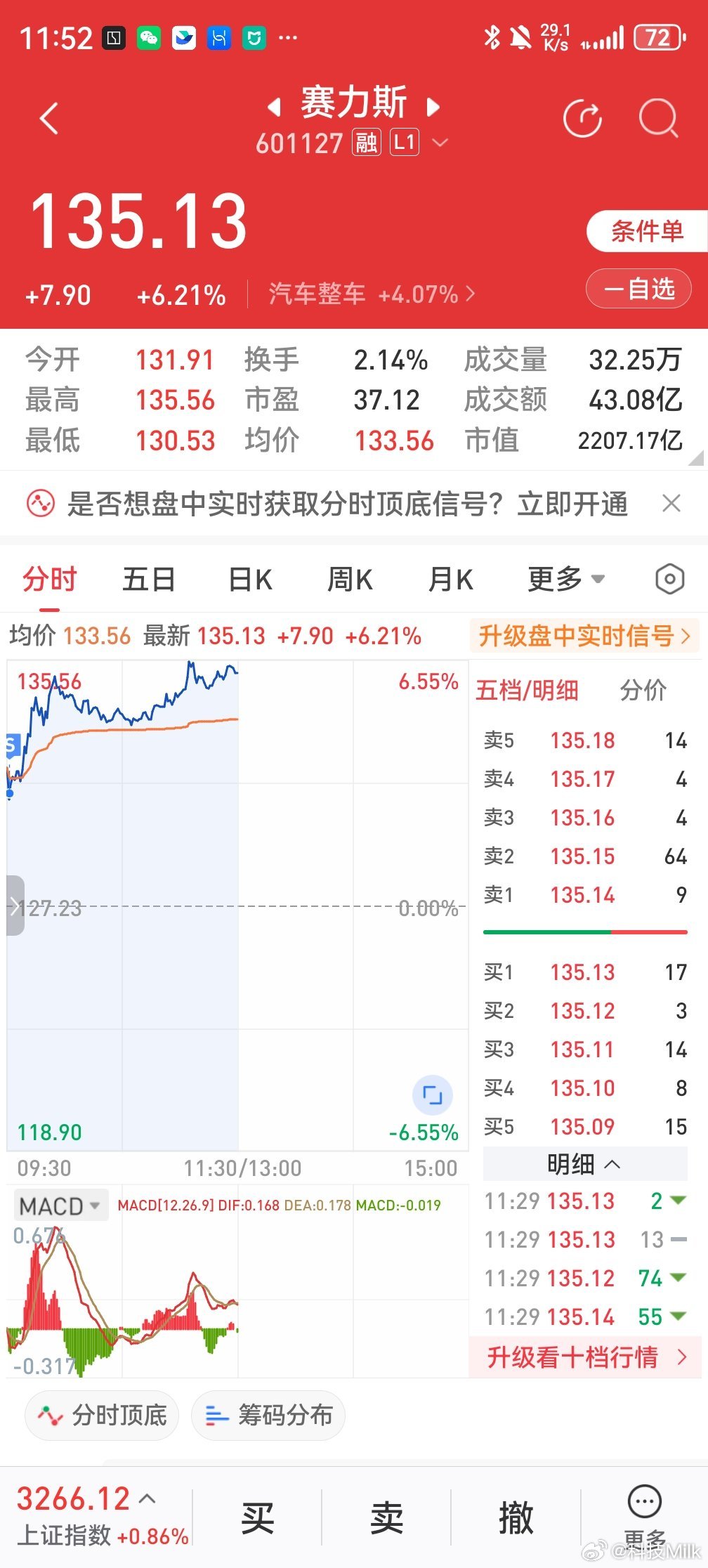Go back using the top-left arrow
This screenshot has height=1568, width=708.
48,119
